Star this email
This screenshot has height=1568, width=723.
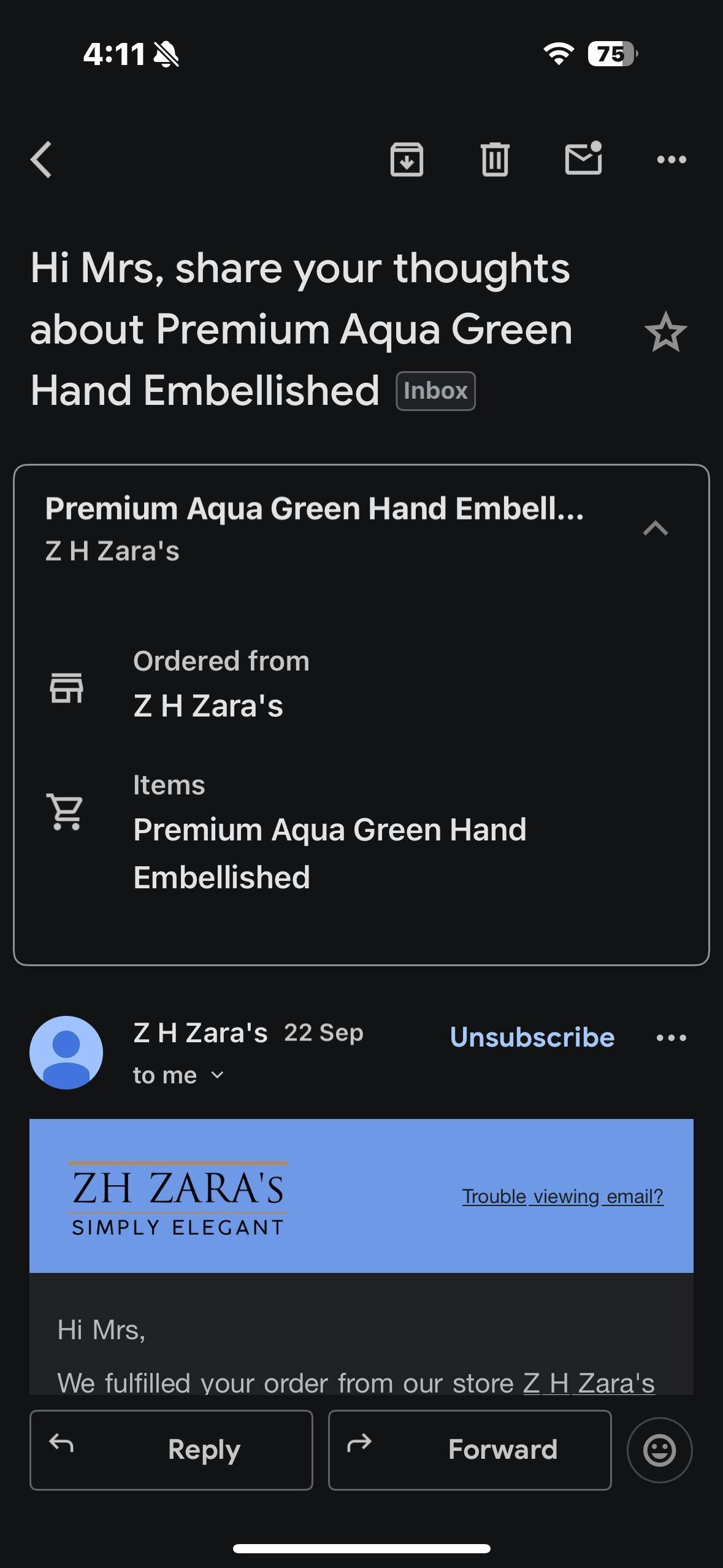[x=666, y=332]
